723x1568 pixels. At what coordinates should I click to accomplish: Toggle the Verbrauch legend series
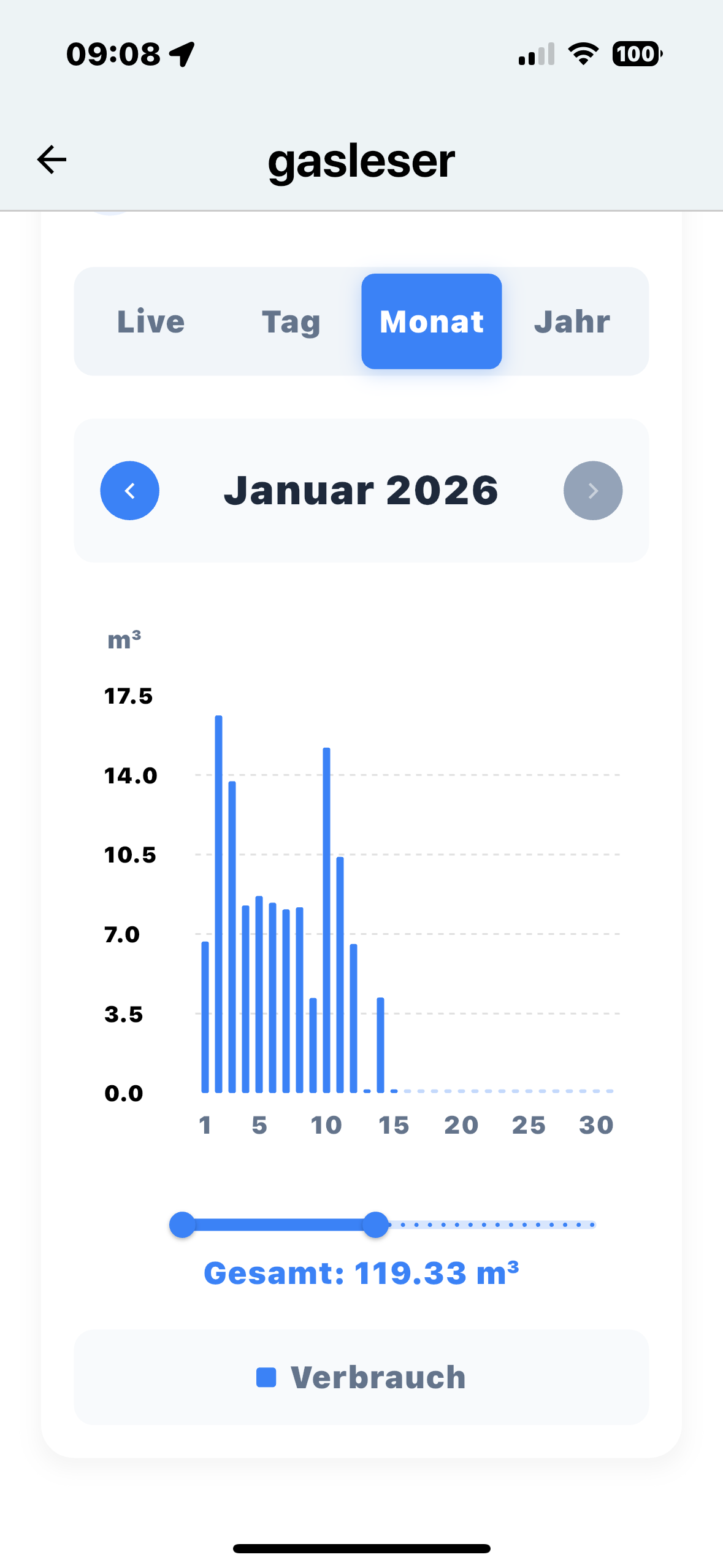point(361,1377)
